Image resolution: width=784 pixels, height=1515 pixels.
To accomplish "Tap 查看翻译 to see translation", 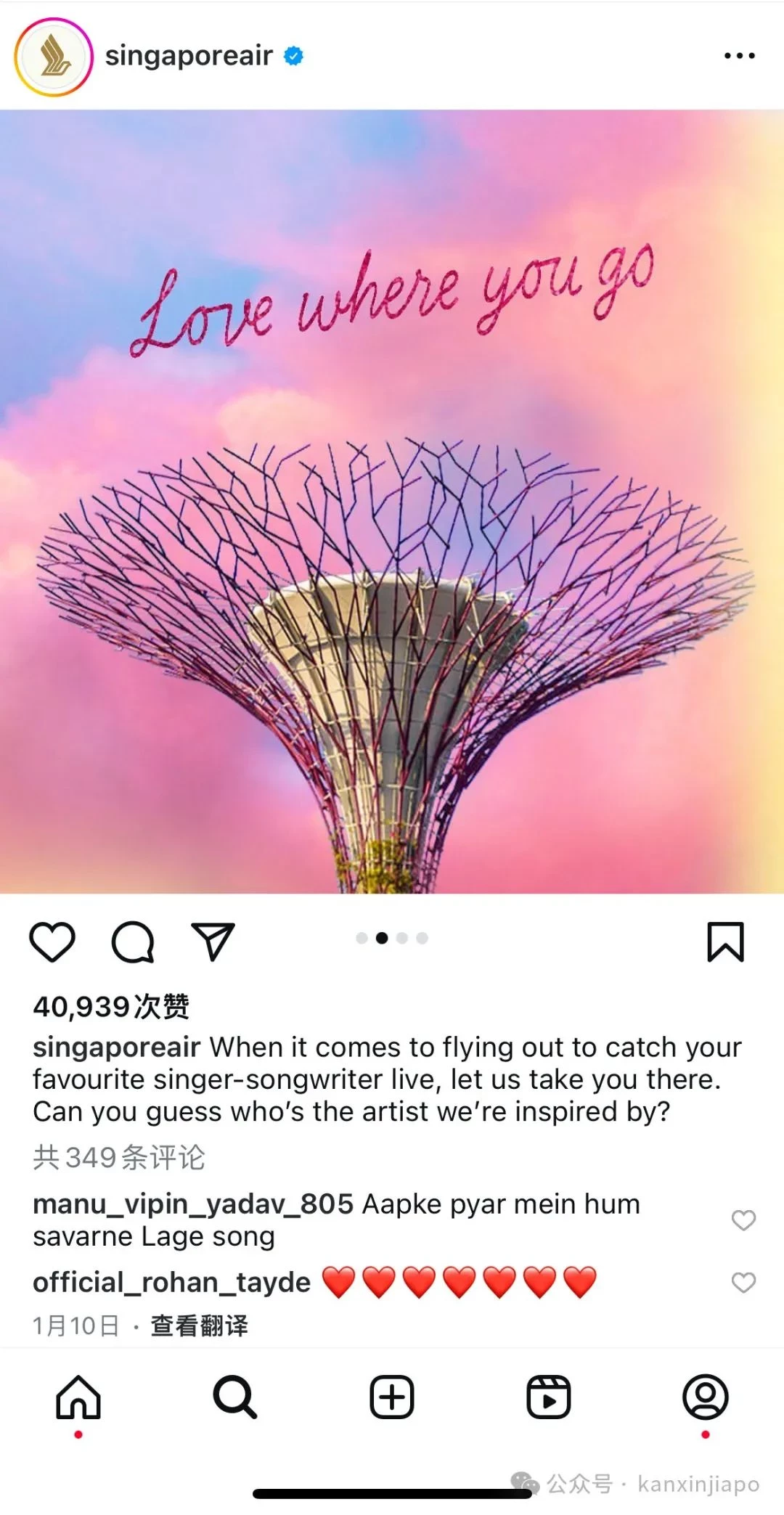I will point(199,1326).
